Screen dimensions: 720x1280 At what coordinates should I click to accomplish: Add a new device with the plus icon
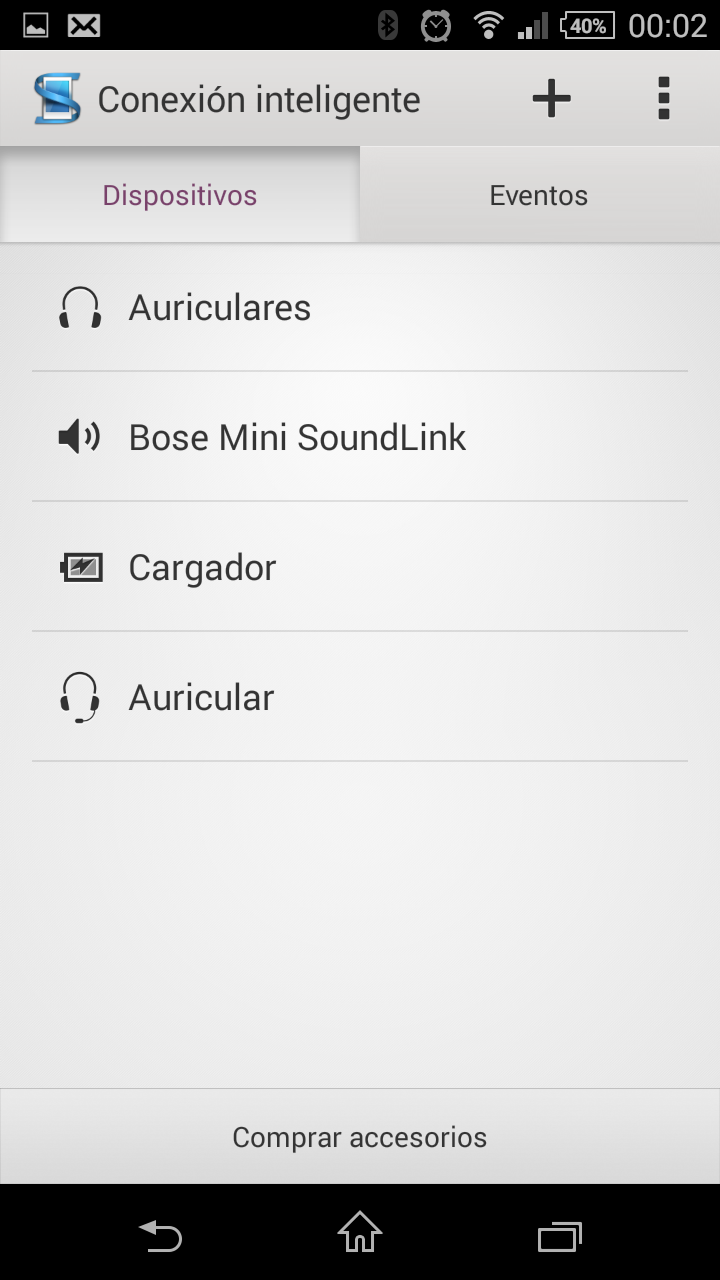tap(551, 99)
